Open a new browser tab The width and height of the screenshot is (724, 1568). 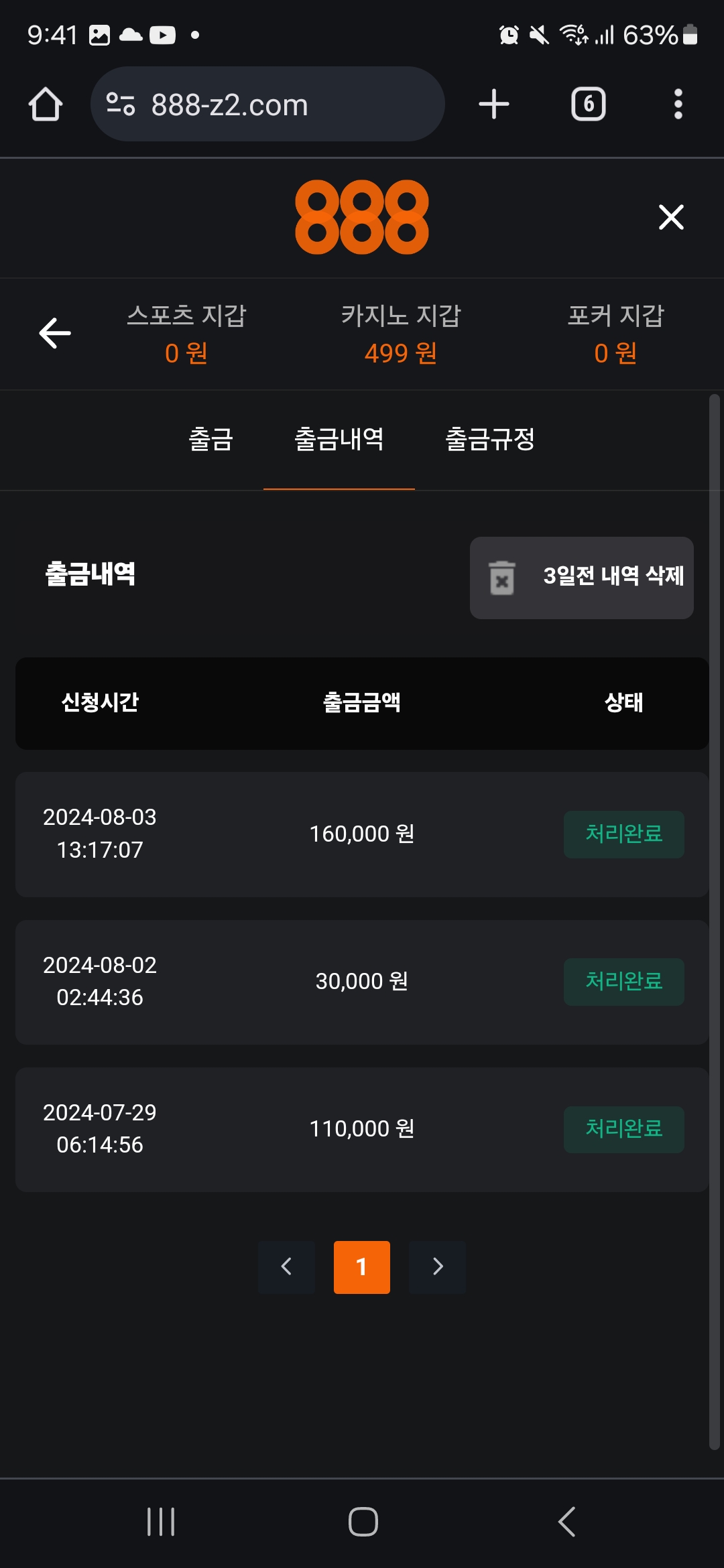494,105
